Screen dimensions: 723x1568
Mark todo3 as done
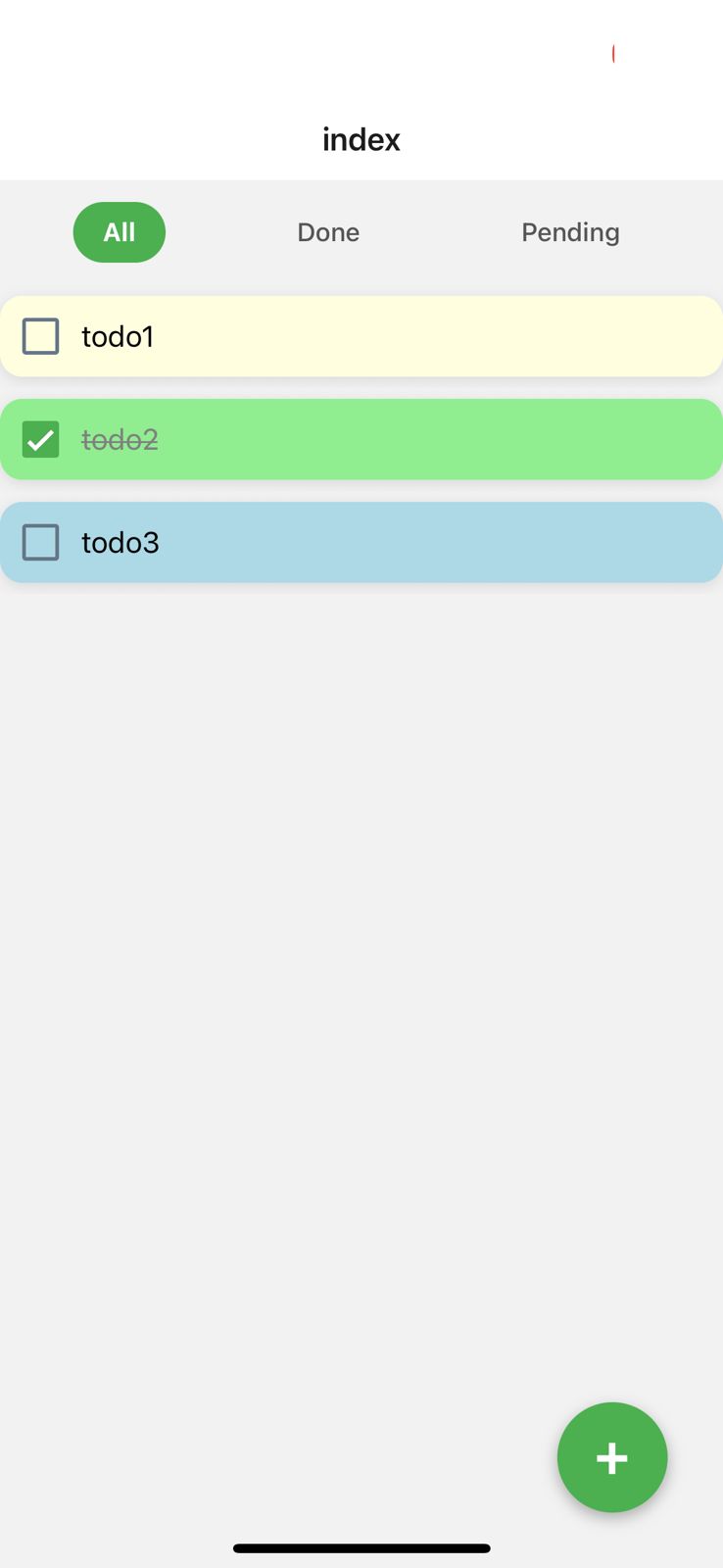pos(40,542)
